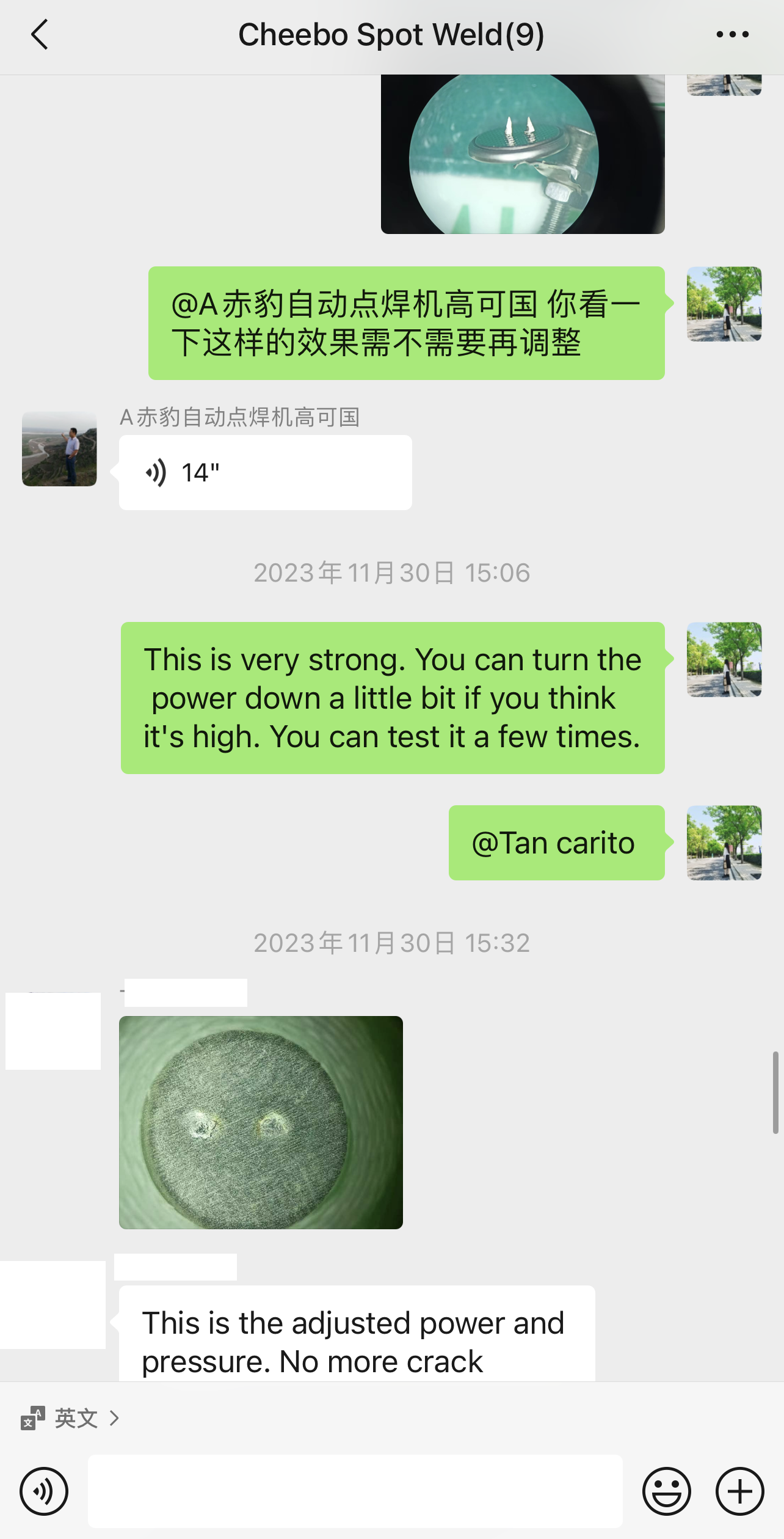Open the button cell photo with weld pins
Image resolution: width=784 pixels, height=1539 pixels.
coord(522,154)
